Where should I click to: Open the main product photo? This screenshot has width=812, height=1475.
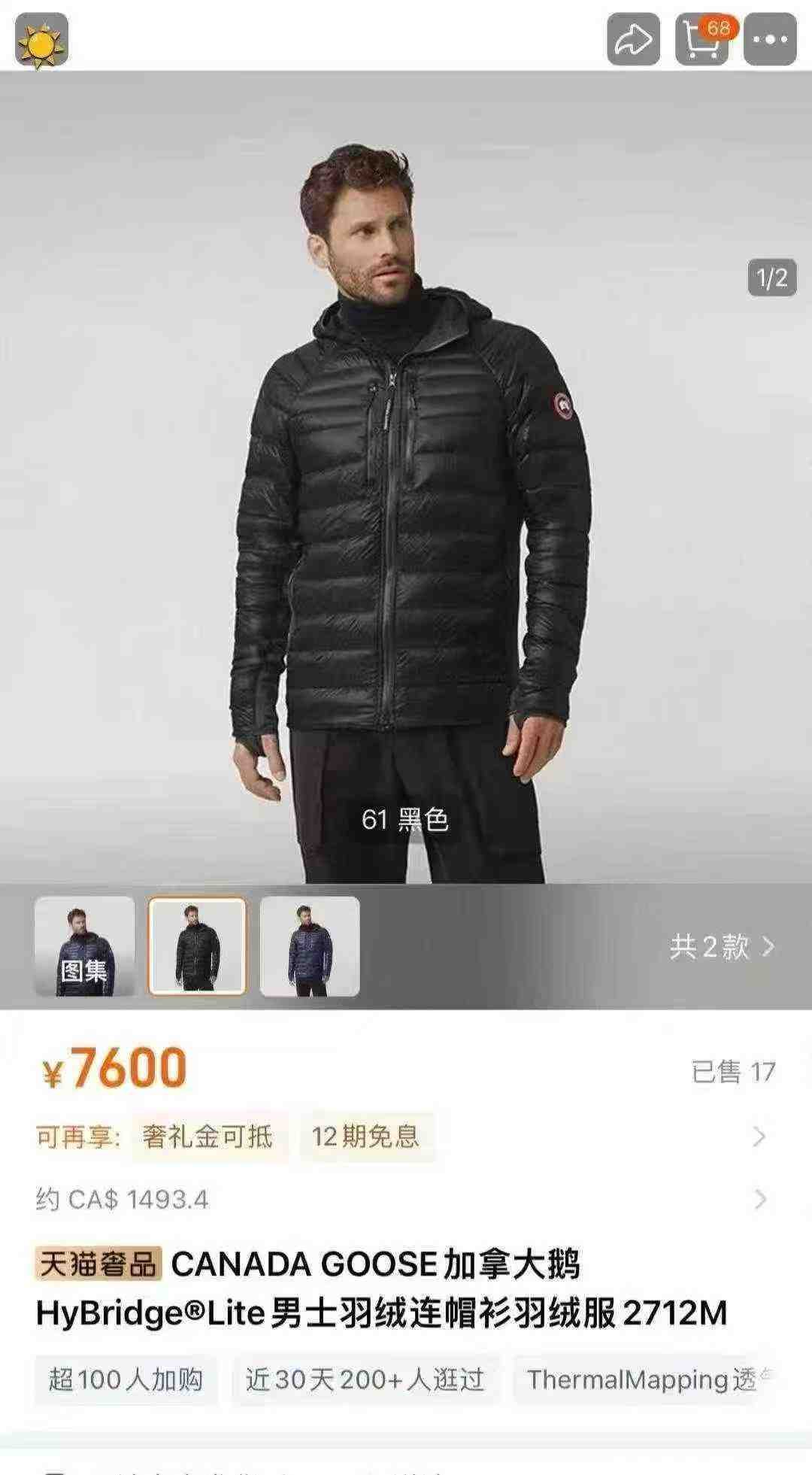(406, 481)
